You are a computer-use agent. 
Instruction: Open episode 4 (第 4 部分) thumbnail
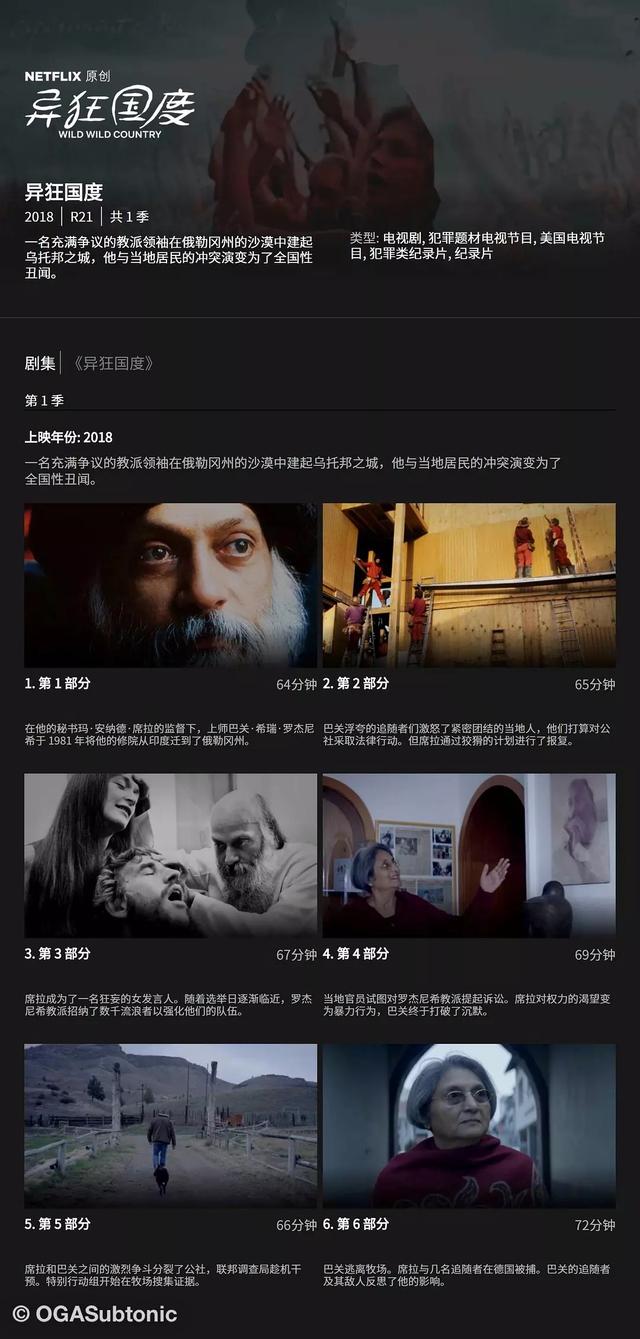pos(468,855)
